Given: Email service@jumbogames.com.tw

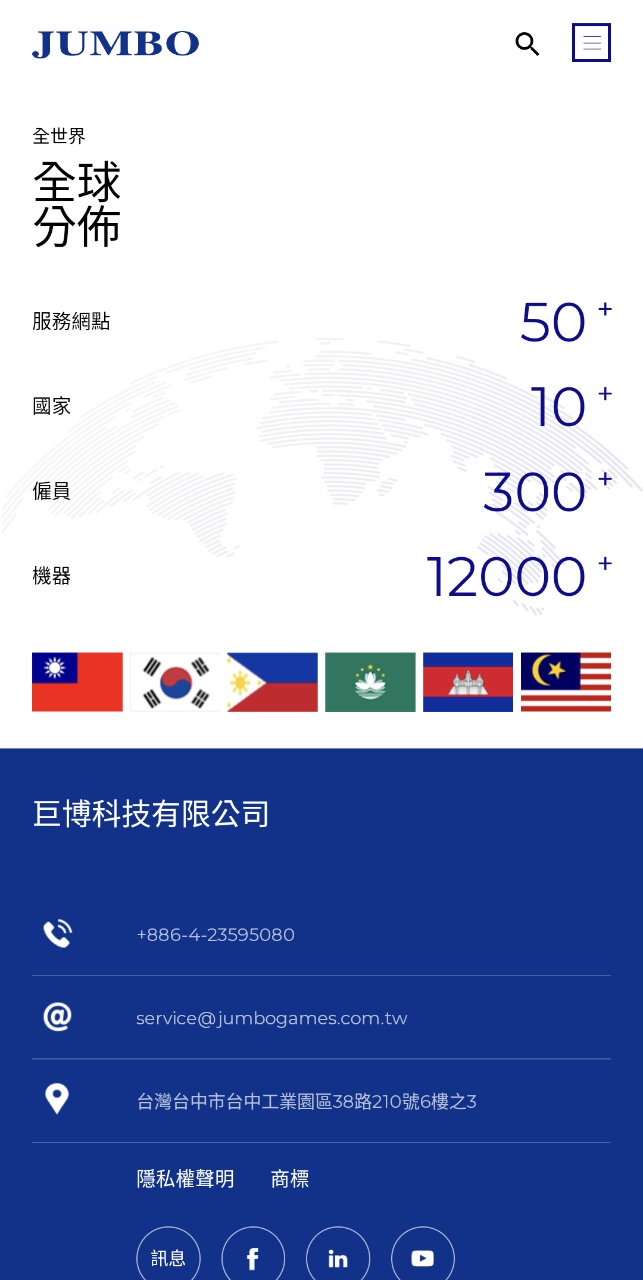Looking at the screenshot, I should [x=271, y=1018].
